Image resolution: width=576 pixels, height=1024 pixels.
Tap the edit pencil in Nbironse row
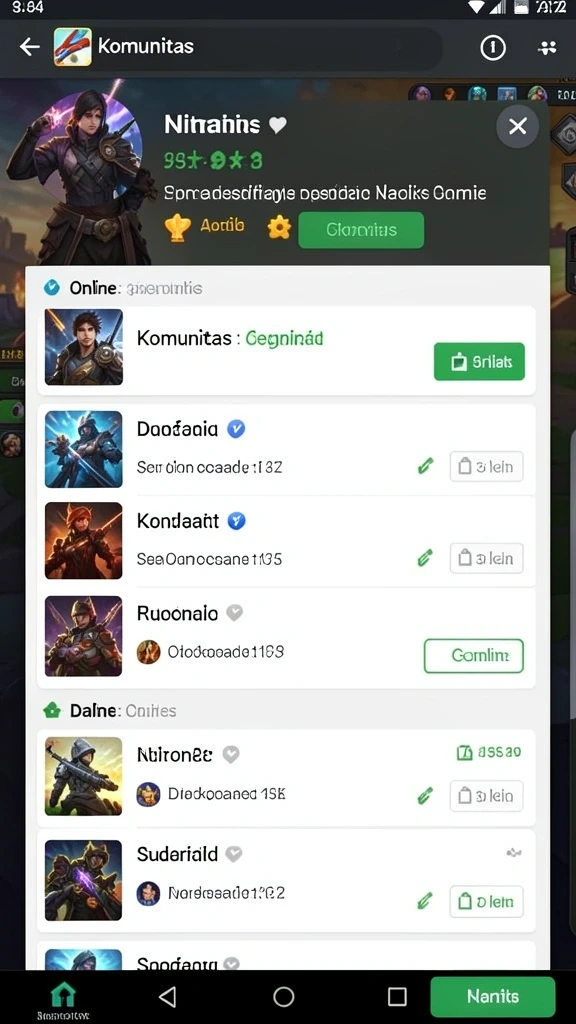pos(425,795)
